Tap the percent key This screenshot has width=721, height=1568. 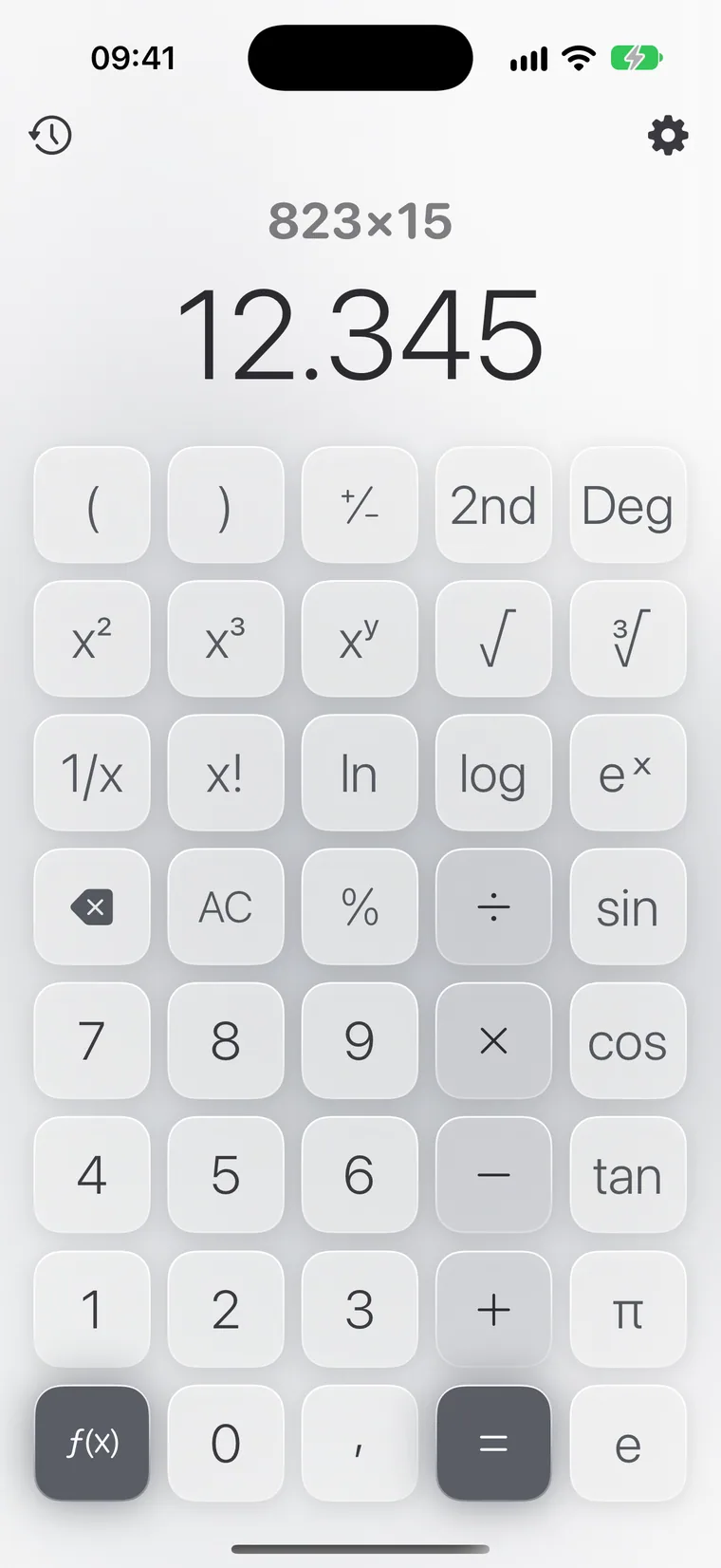(360, 906)
